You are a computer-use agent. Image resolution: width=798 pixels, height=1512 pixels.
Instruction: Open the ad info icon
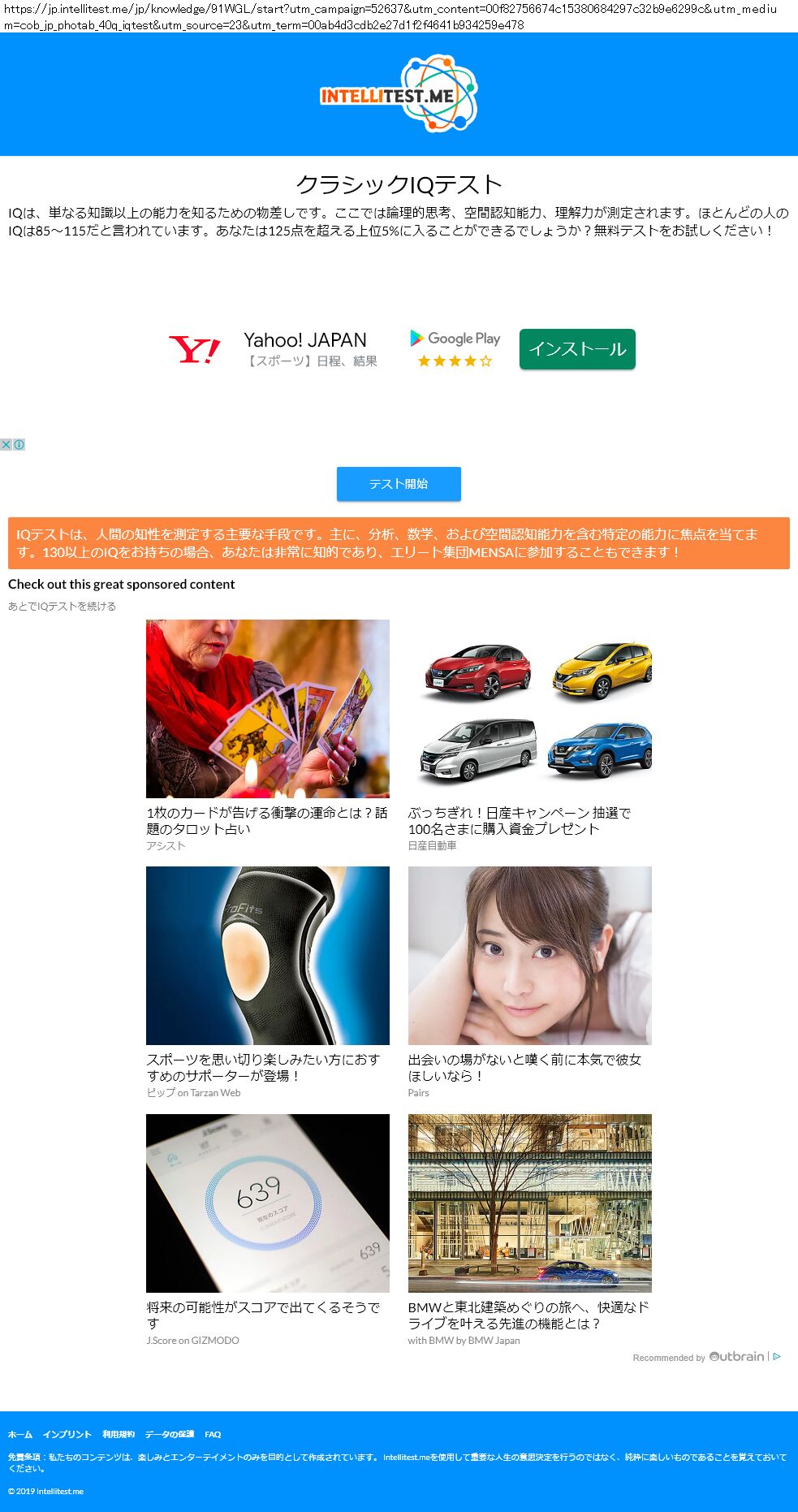pos(19,444)
